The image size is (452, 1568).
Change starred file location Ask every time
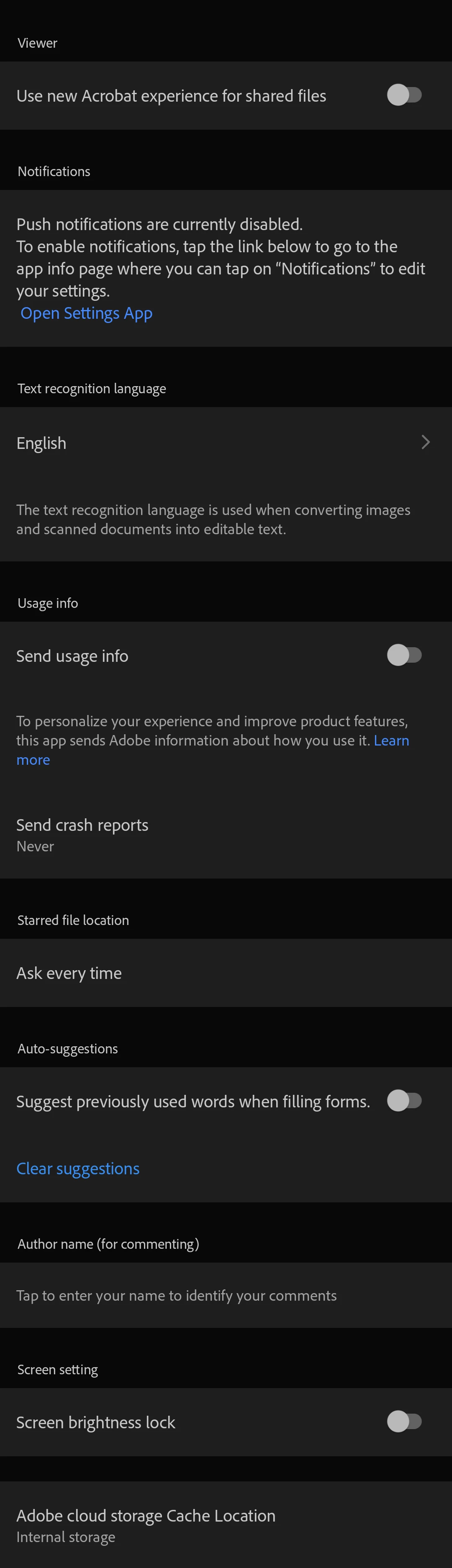point(69,973)
